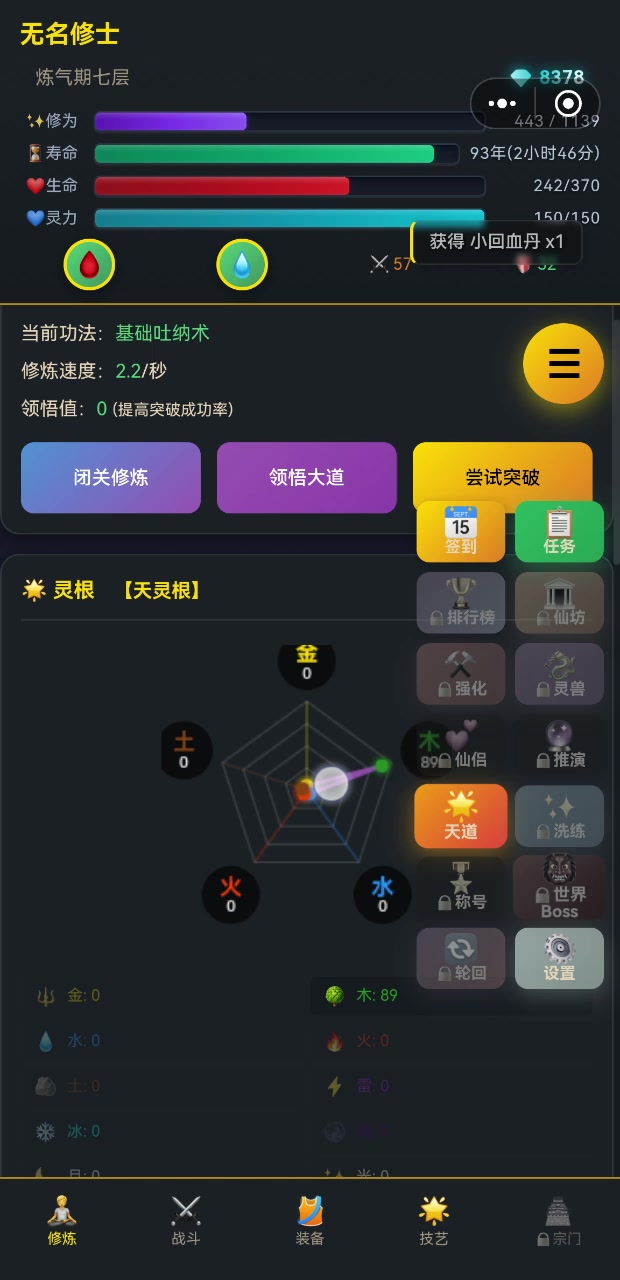Switch to the 装备 tab
Image resolution: width=620 pixels, height=1280 pixels.
(x=310, y=1221)
